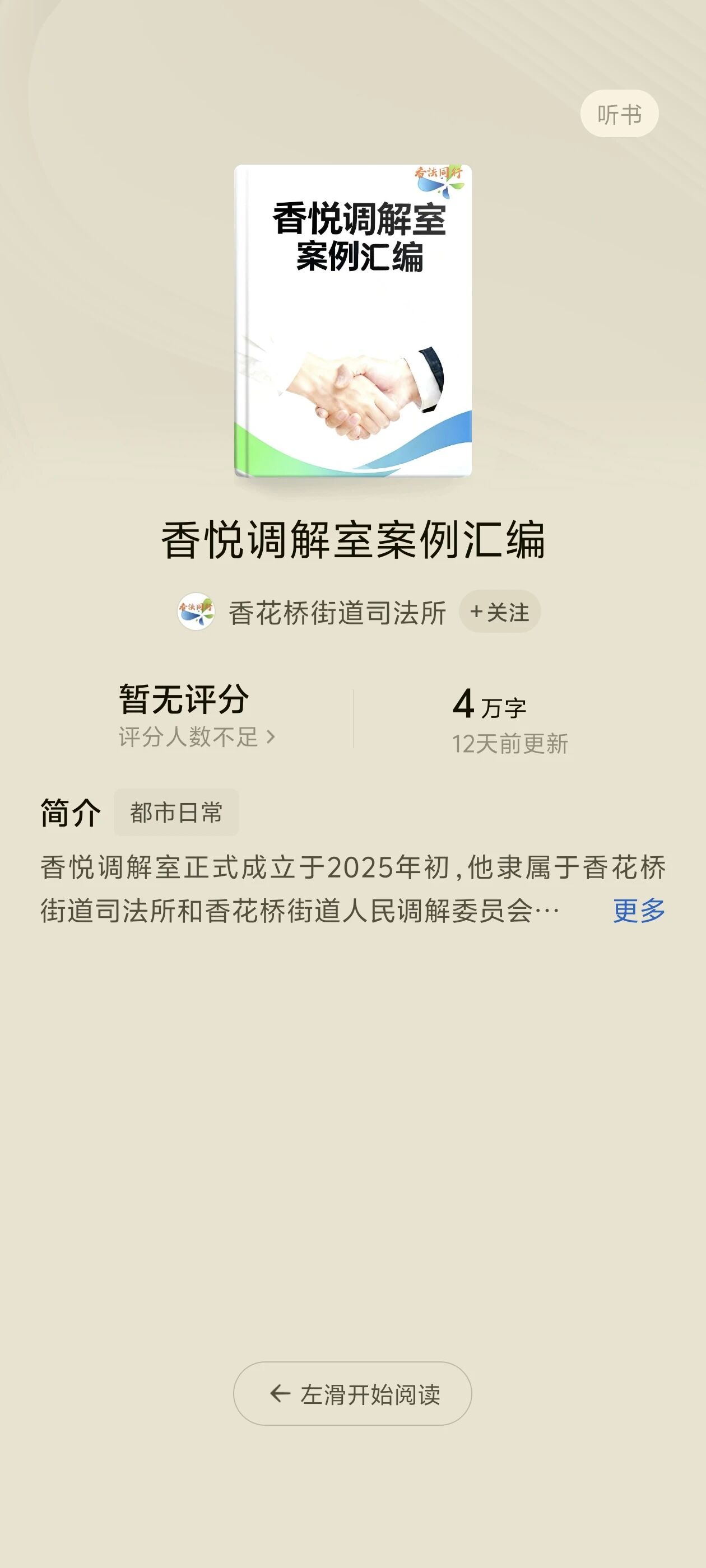Open the 香悦调解室案例汇编 book cover
This screenshot has height=1568, width=706.
[x=352, y=321]
